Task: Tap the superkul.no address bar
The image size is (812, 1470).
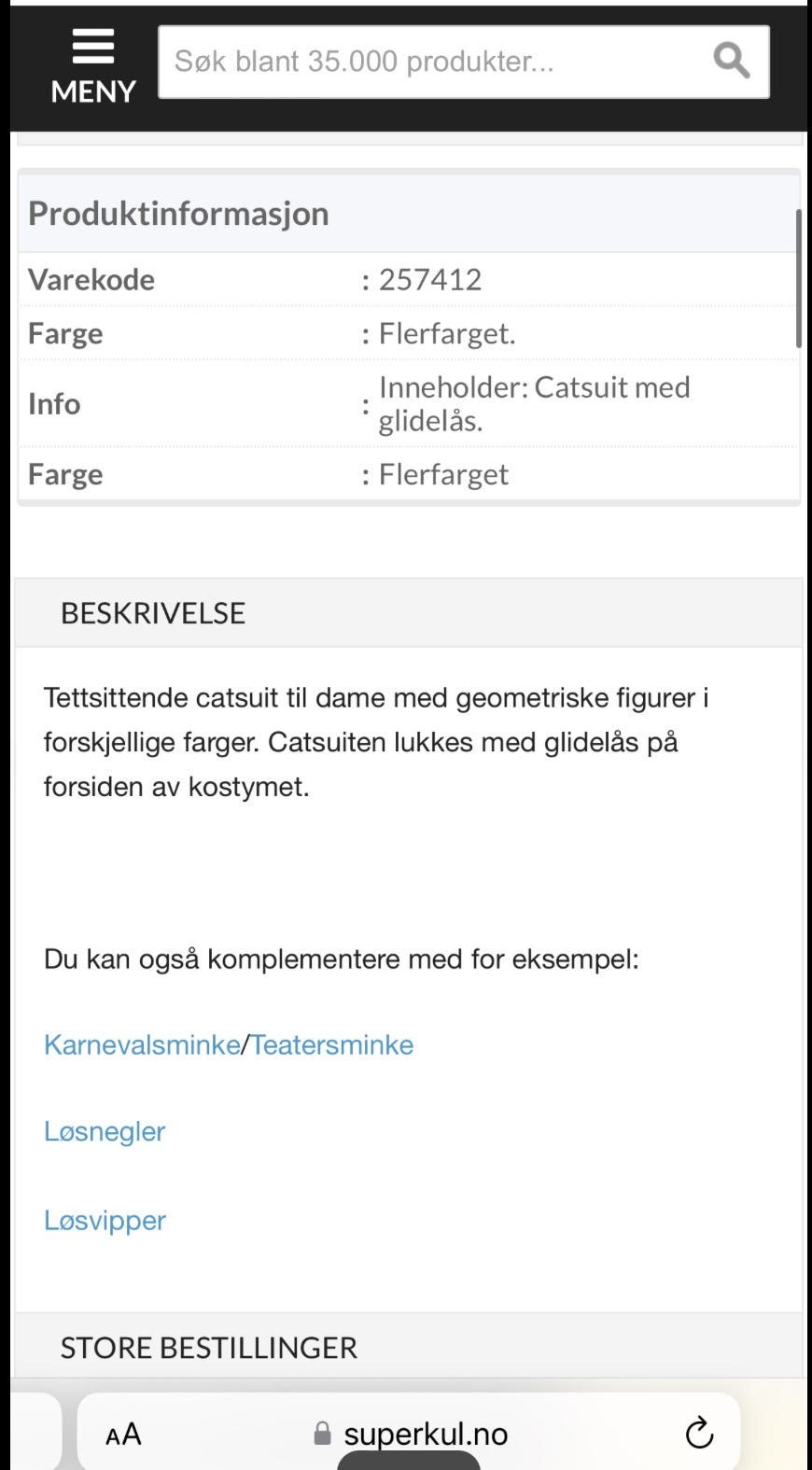Action: 427,1433
